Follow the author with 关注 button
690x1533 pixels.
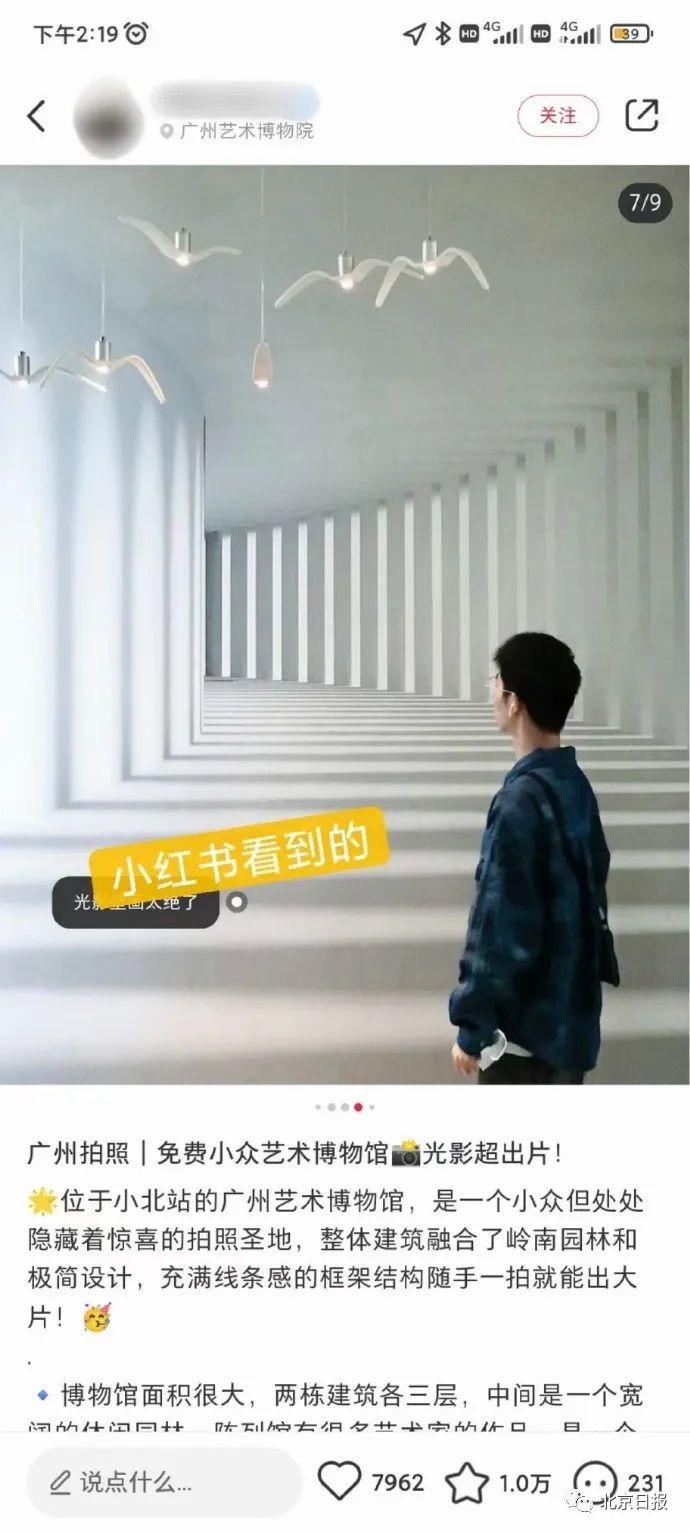[x=558, y=116]
